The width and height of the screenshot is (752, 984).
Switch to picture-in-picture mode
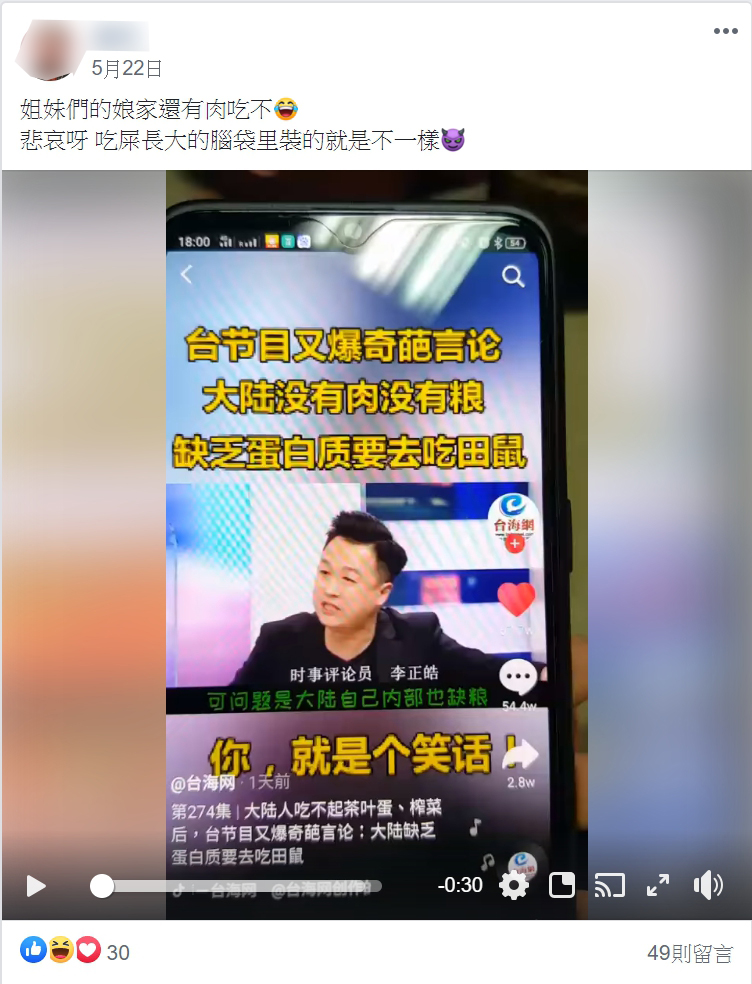point(562,885)
